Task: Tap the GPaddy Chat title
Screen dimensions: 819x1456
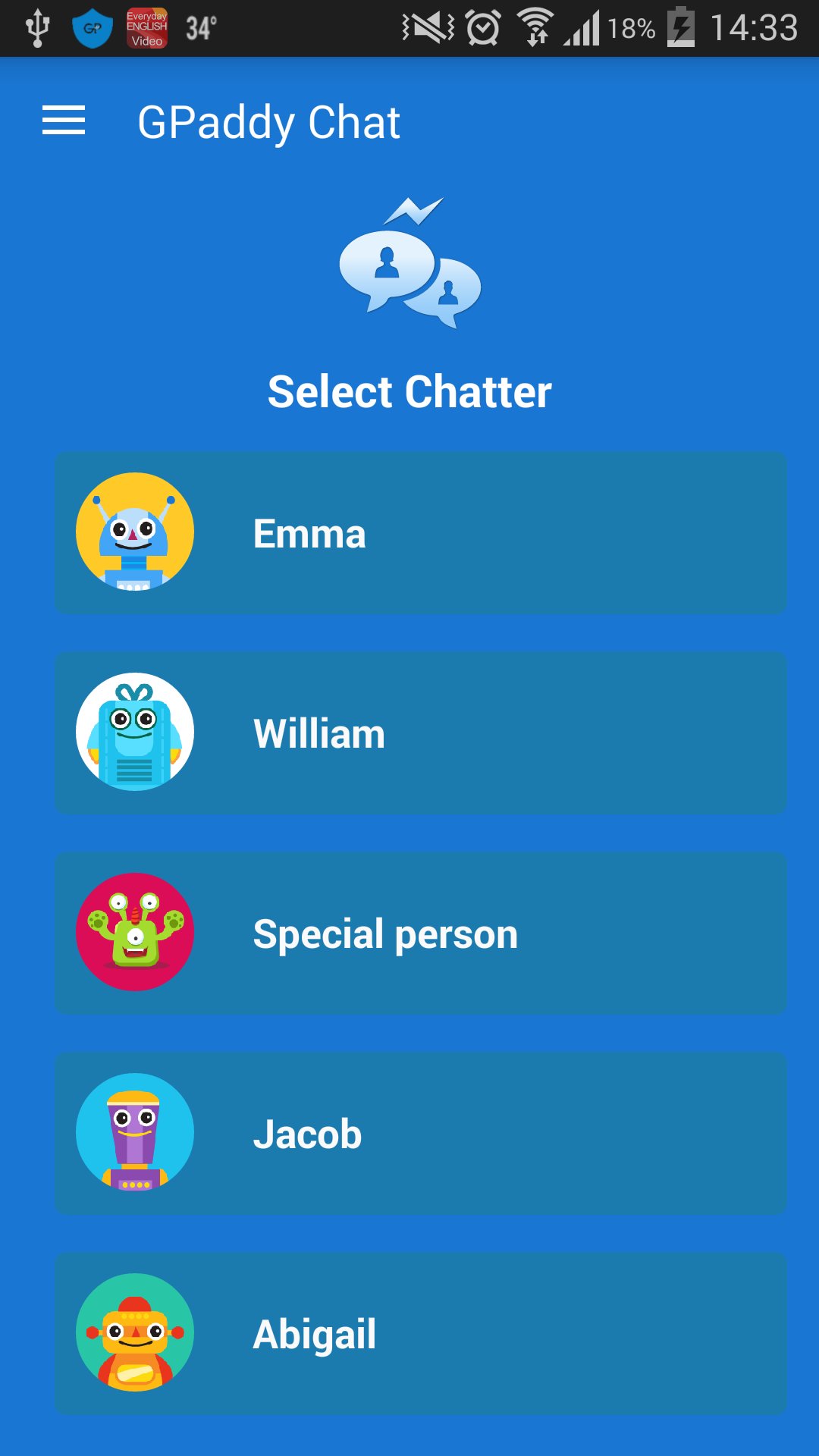Action: [269, 121]
